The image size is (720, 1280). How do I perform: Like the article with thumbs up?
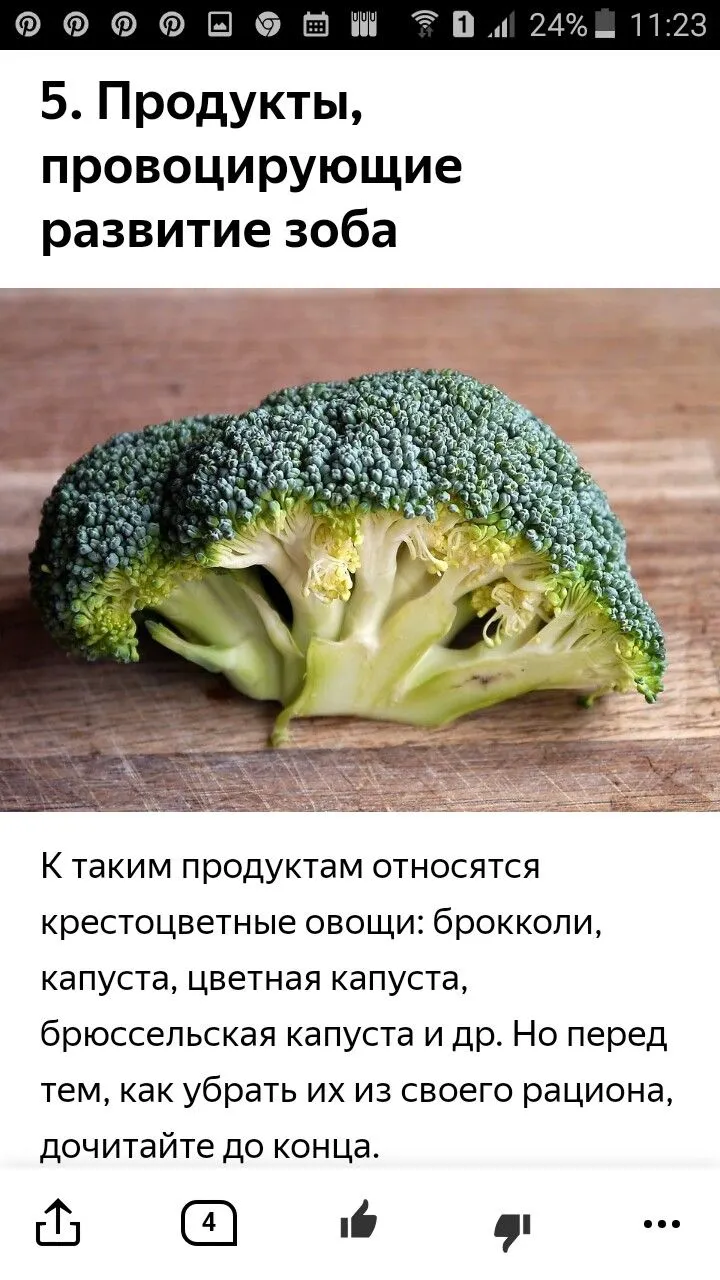click(x=359, y=1220)
